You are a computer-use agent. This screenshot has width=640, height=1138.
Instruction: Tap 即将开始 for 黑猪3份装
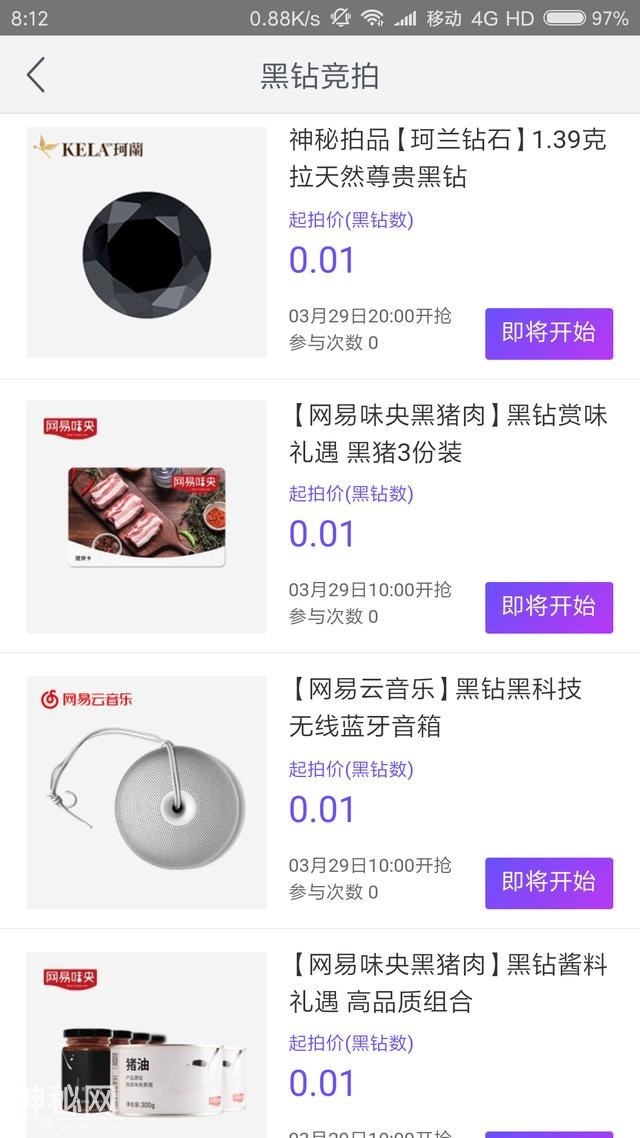[x=548, y=607]
